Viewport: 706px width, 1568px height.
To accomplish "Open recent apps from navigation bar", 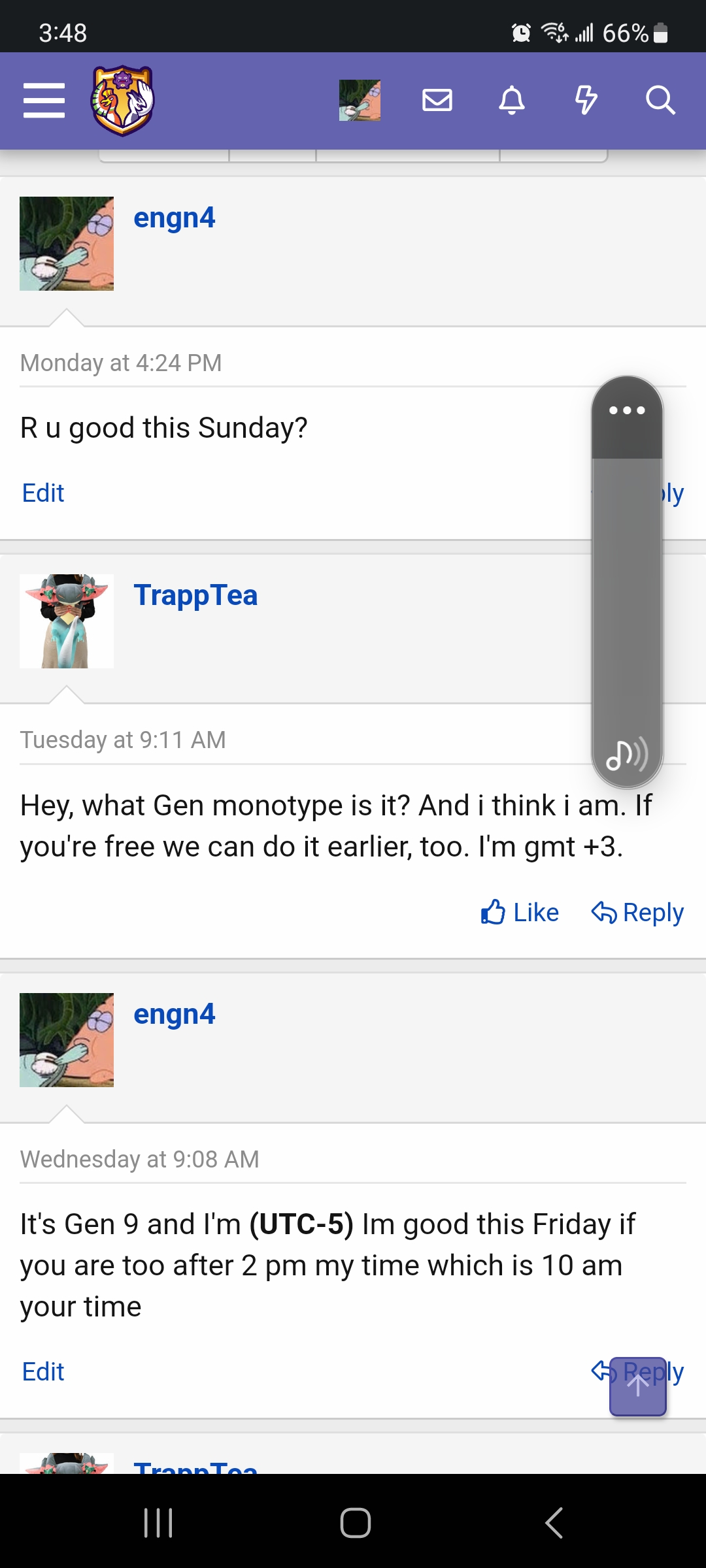I will tap(158, 1523).
